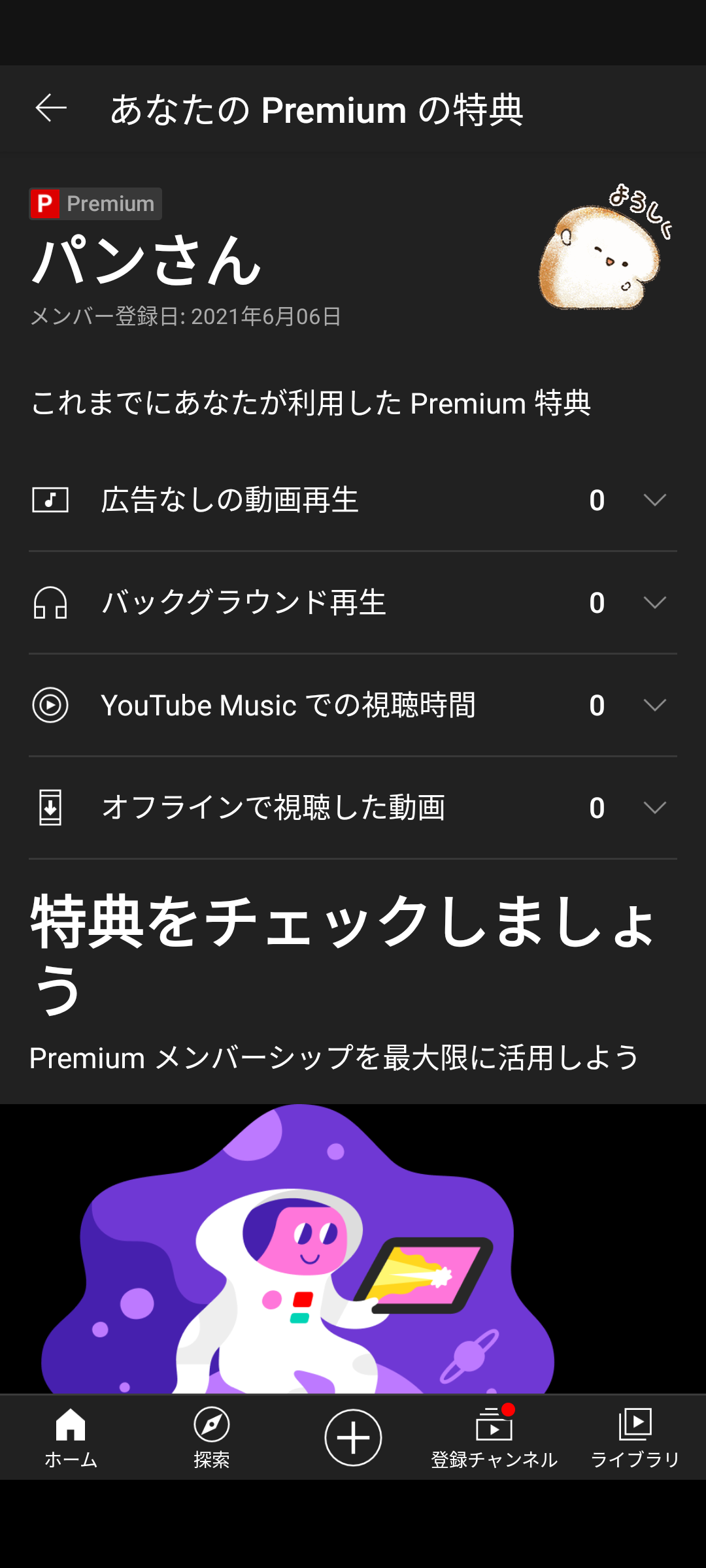
Task: Go to 登録チャンネル tab
Action: (494, 1437)
